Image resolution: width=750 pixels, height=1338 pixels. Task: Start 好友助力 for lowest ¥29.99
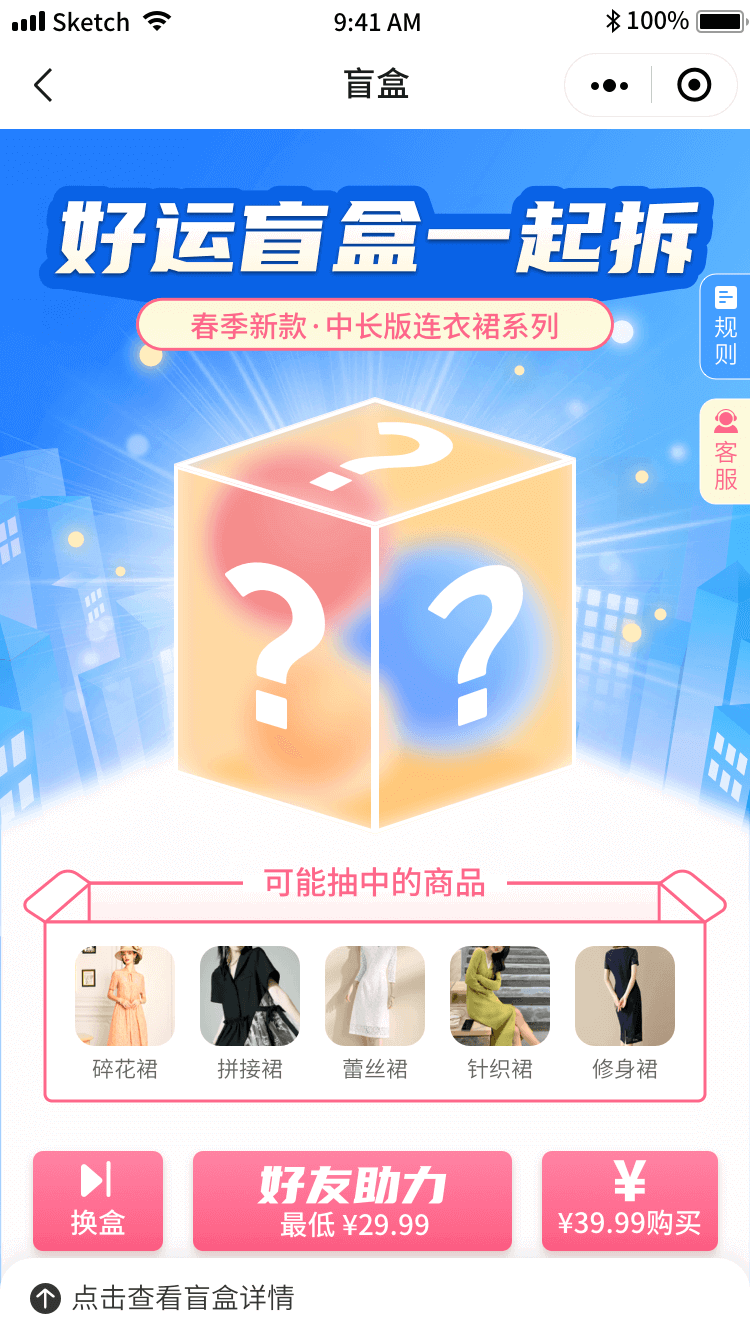[352, 1200]
